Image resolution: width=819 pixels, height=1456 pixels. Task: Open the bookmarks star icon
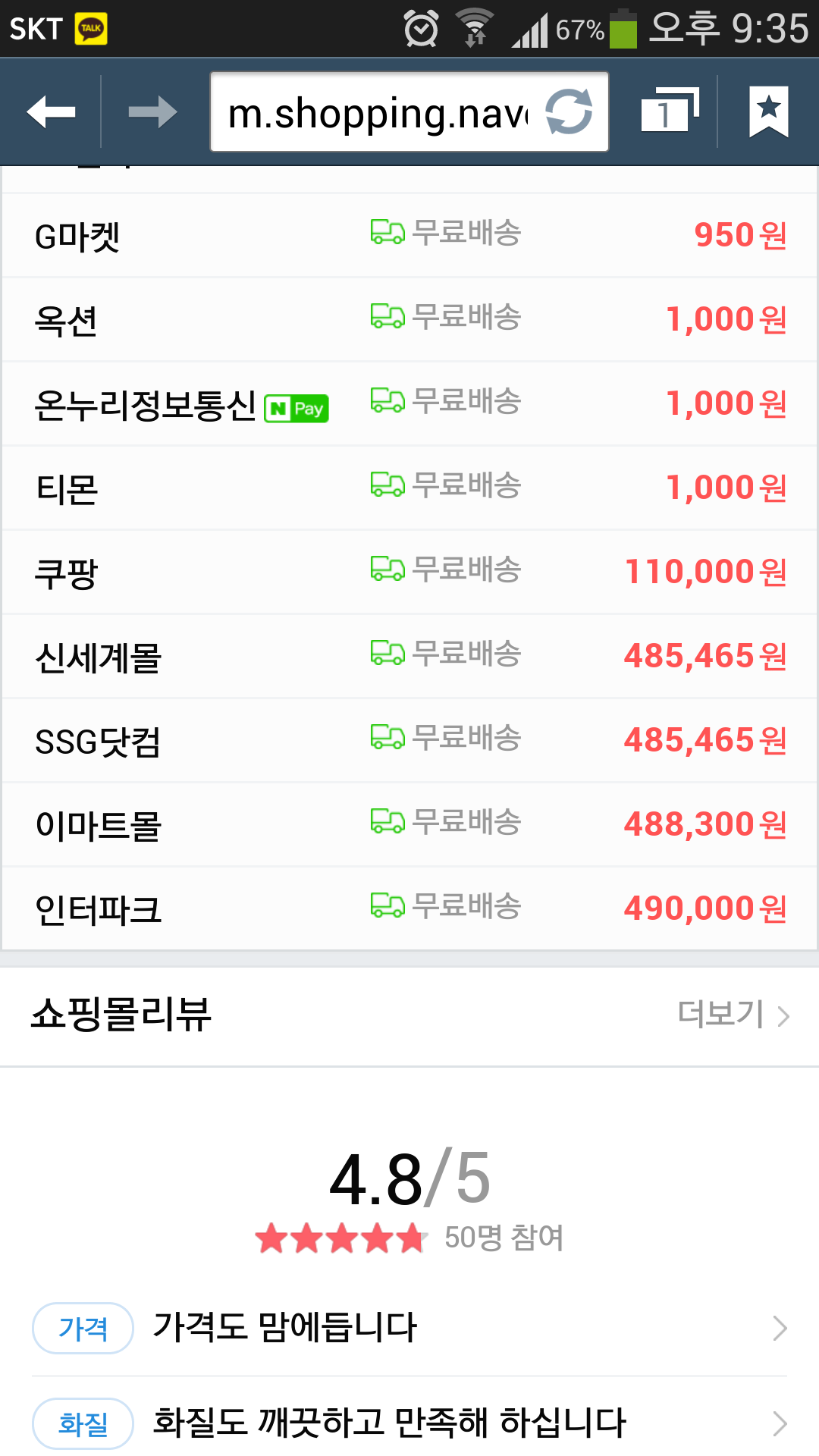769,111
